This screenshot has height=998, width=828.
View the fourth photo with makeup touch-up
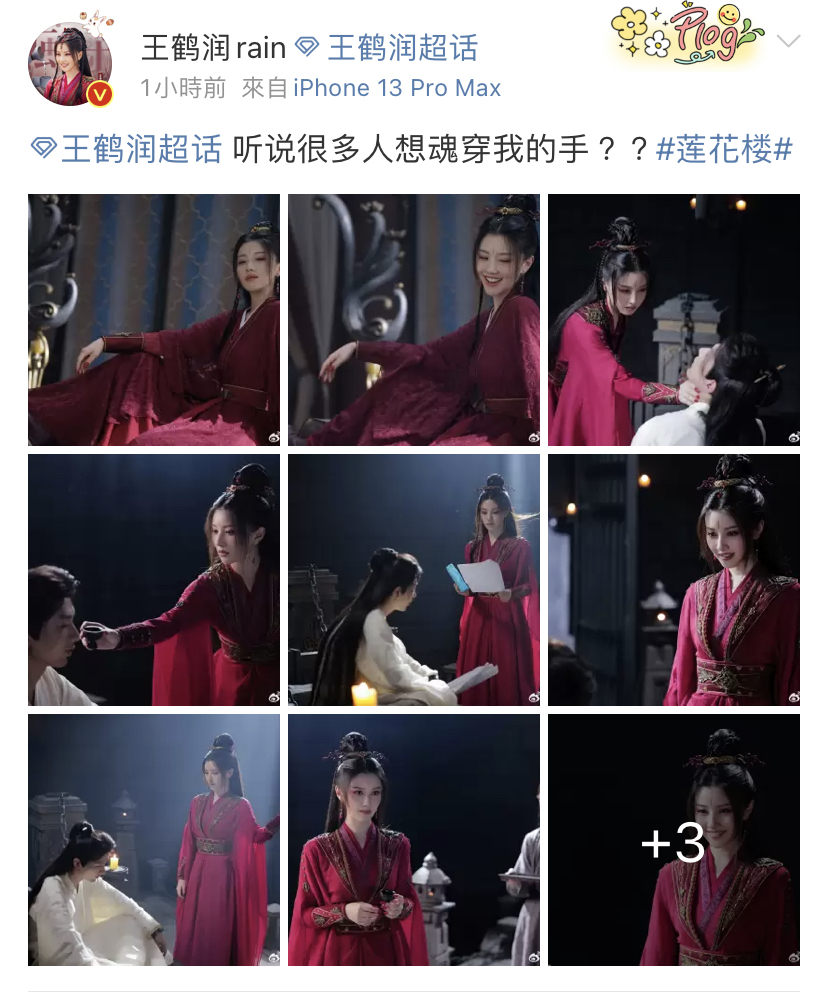[x=154, y=580]
